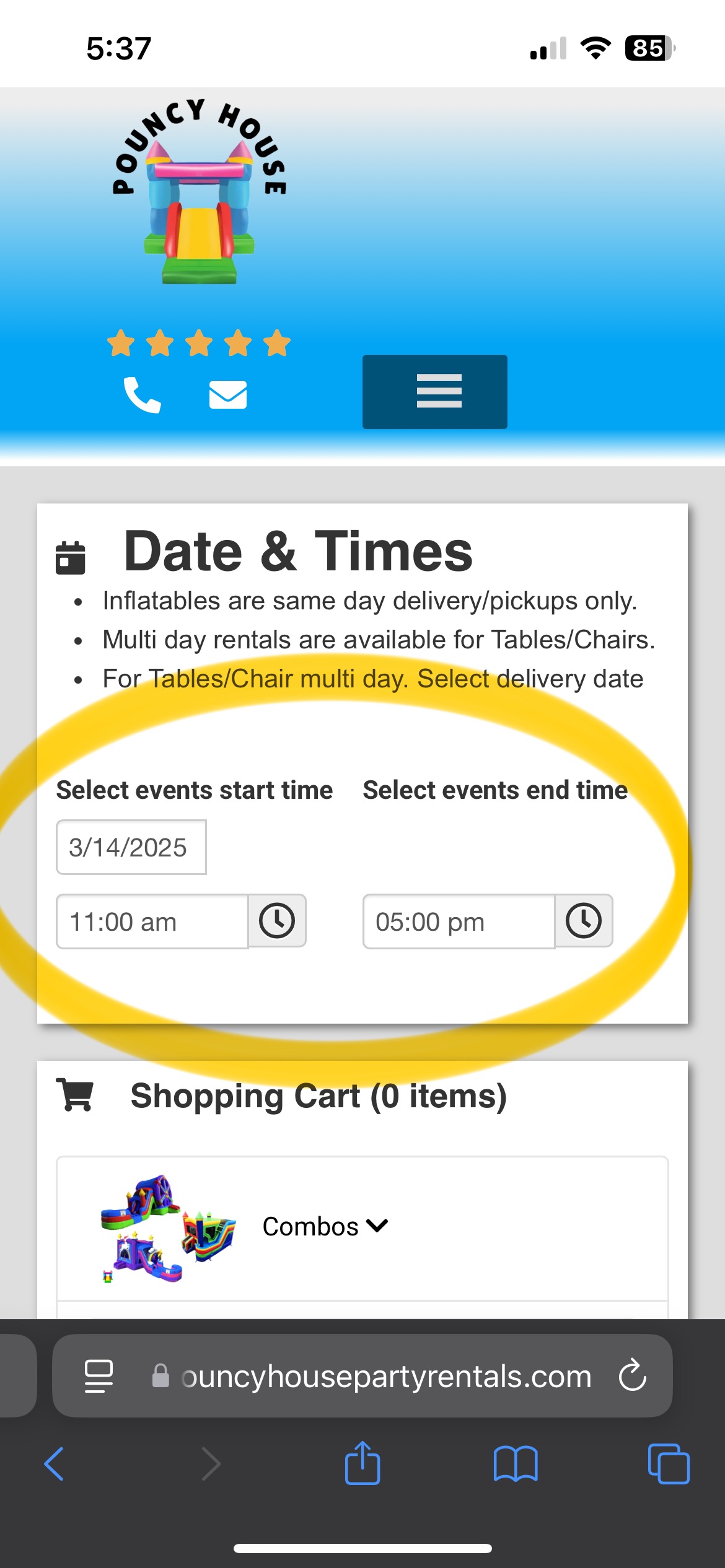This screenshot has height=1568, width=725.
Task: Show all open tabs
Action: (668, 1464)
